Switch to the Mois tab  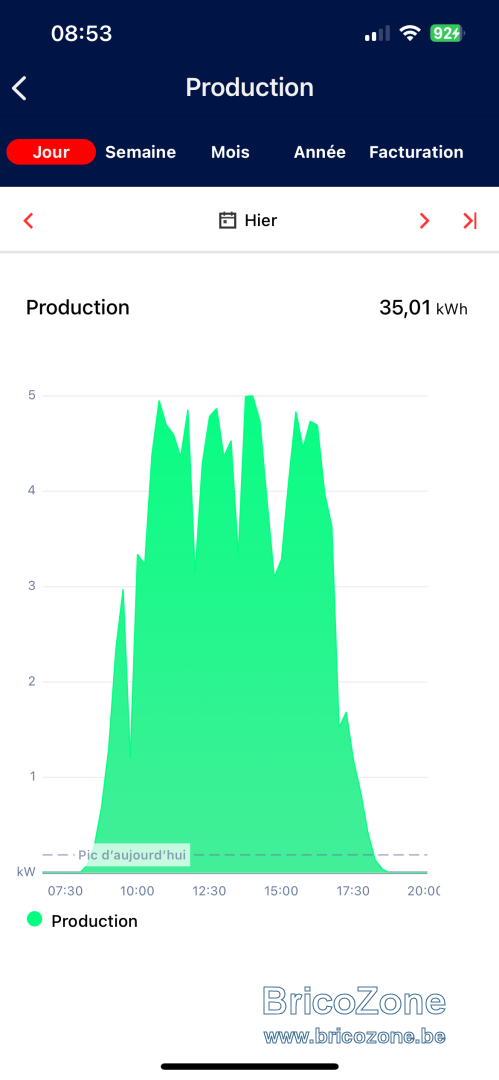pos(230,152)
